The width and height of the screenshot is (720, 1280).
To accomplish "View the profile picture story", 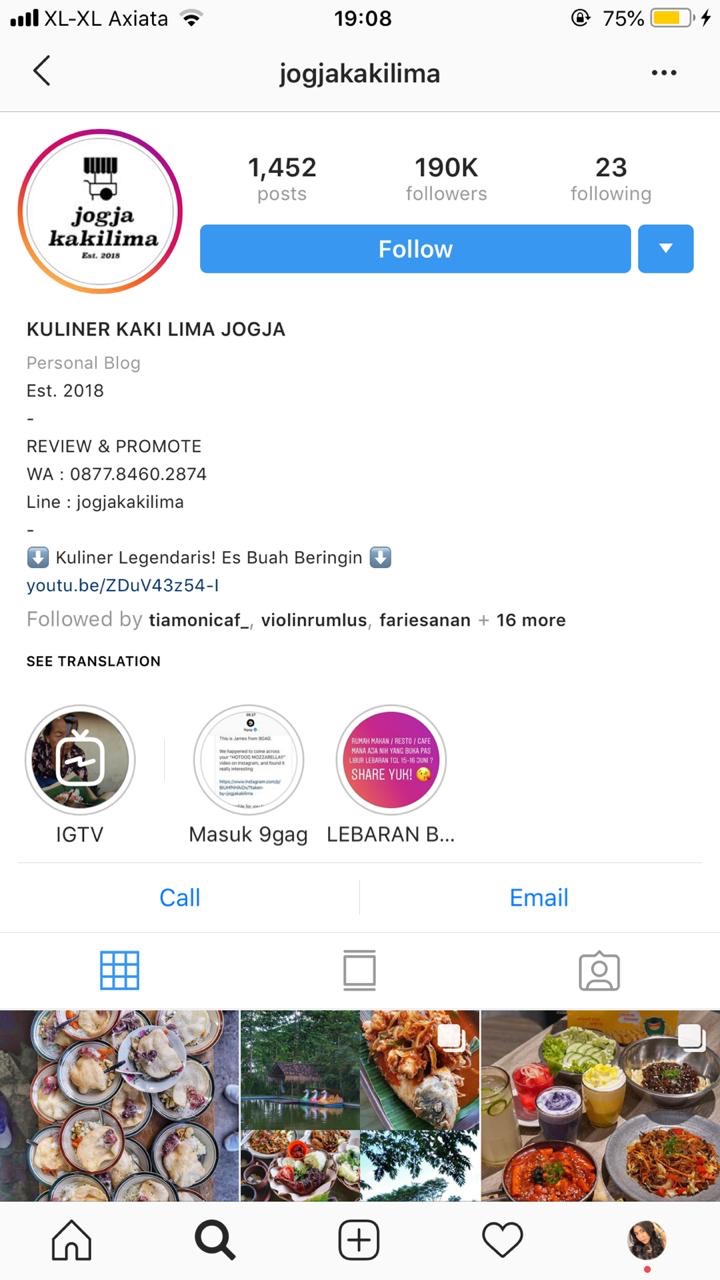I will tap(100, 211).
